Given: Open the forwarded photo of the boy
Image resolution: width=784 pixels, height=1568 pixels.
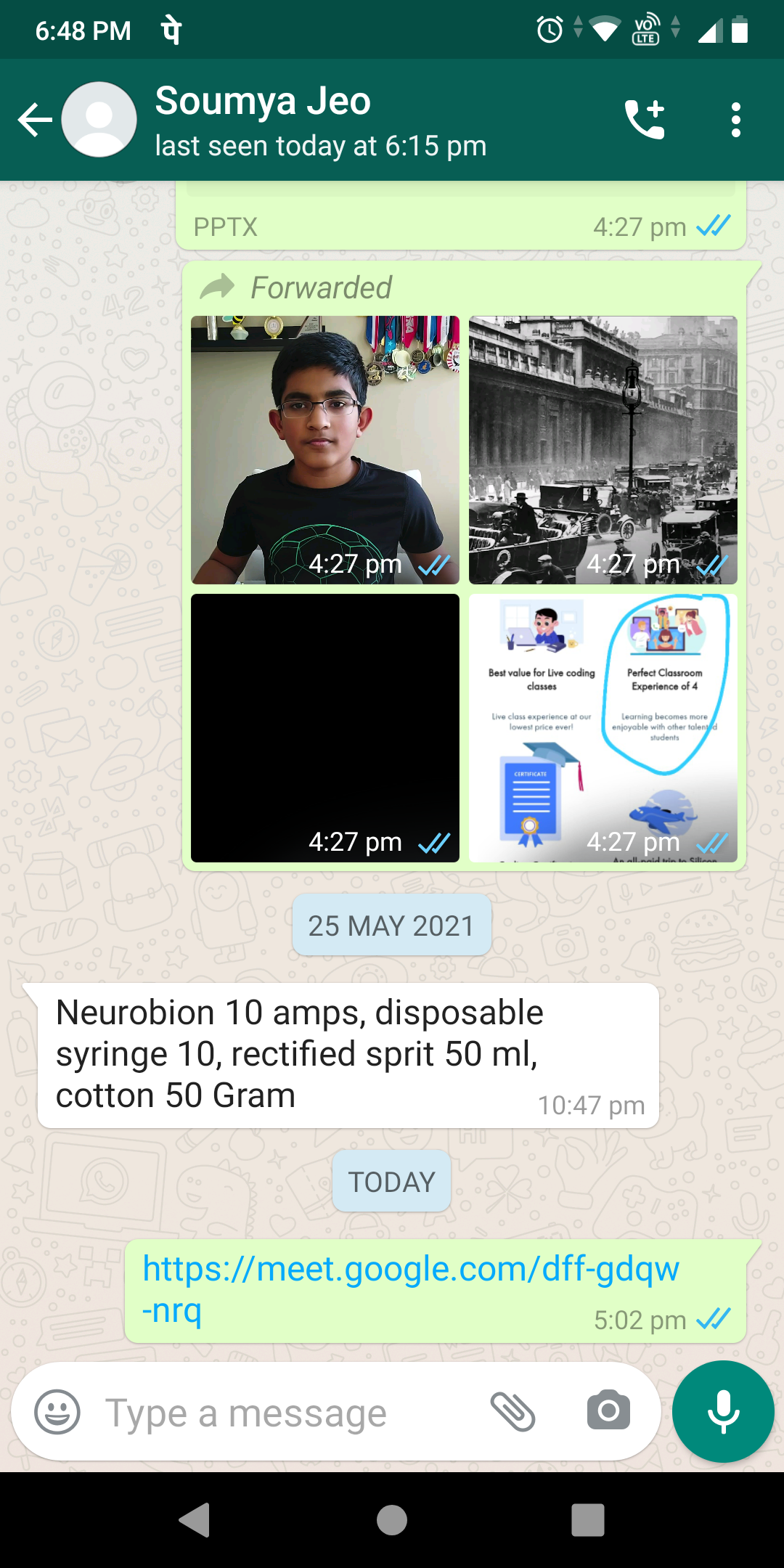Looking at the screenshot, I should pos(325,450).
